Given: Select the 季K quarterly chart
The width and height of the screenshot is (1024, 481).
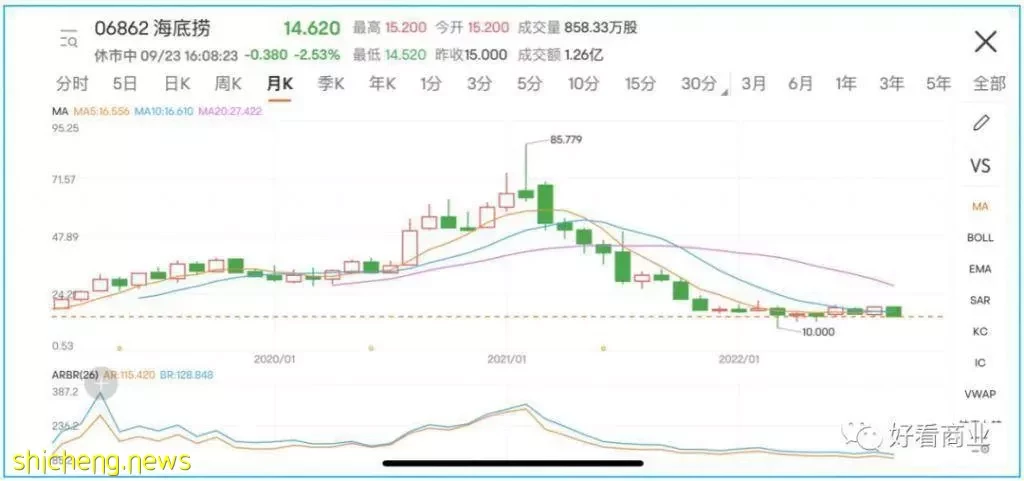Looking at the screenshot, I should (330, 84).
